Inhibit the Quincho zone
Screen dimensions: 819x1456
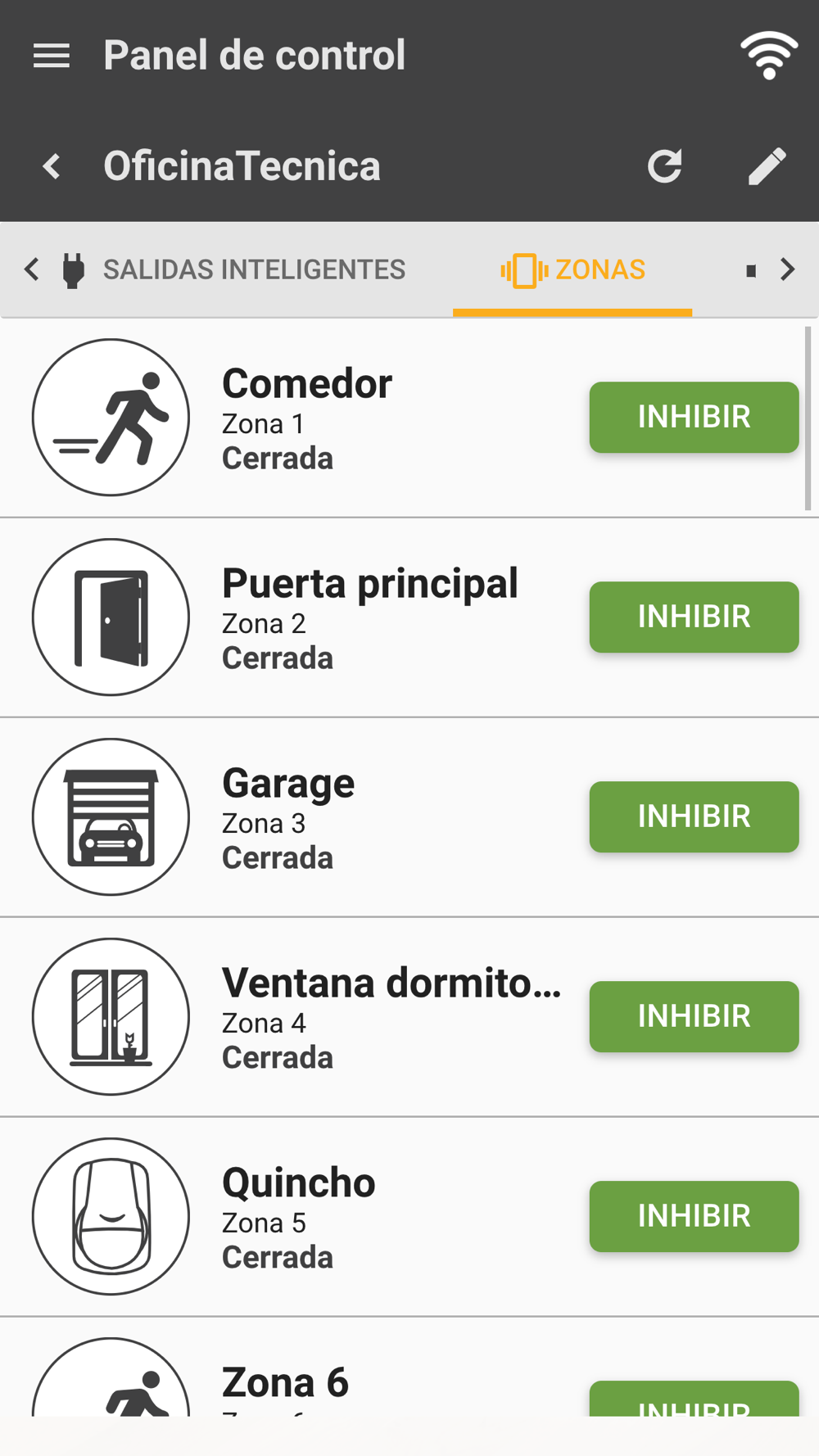pyautogui.click(x=694, y=1216)
